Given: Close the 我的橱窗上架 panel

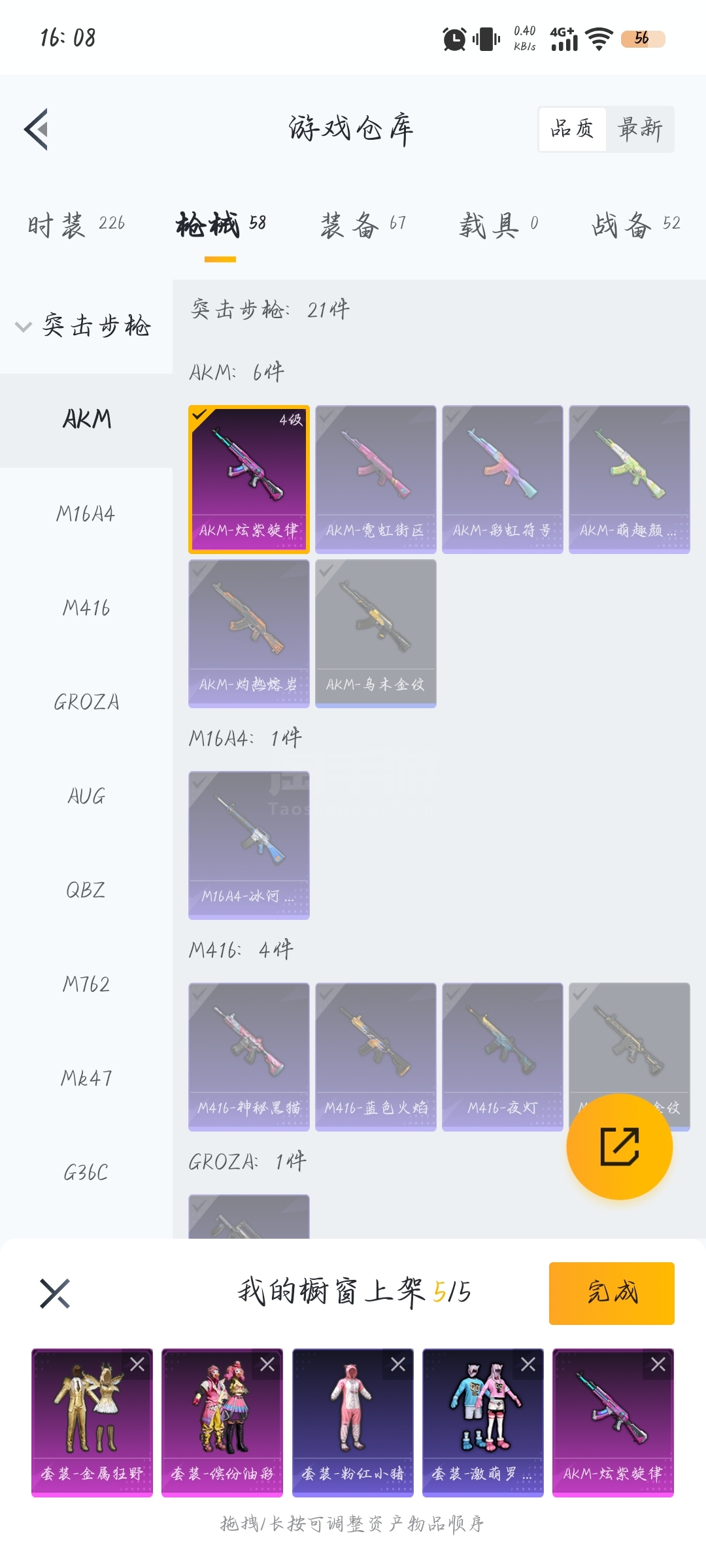Looking at the screenshot, I should [55, 1293].
